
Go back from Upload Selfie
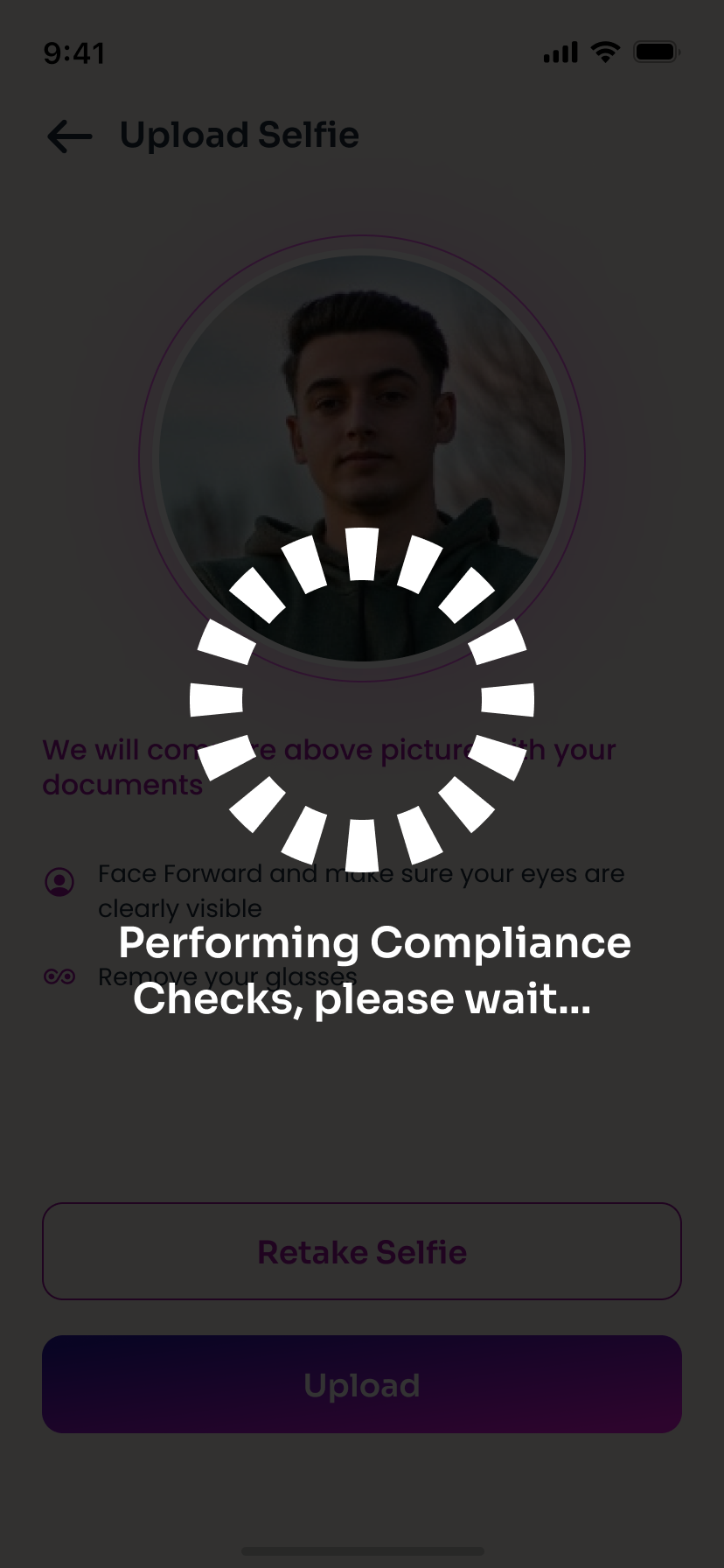point(69,136)
